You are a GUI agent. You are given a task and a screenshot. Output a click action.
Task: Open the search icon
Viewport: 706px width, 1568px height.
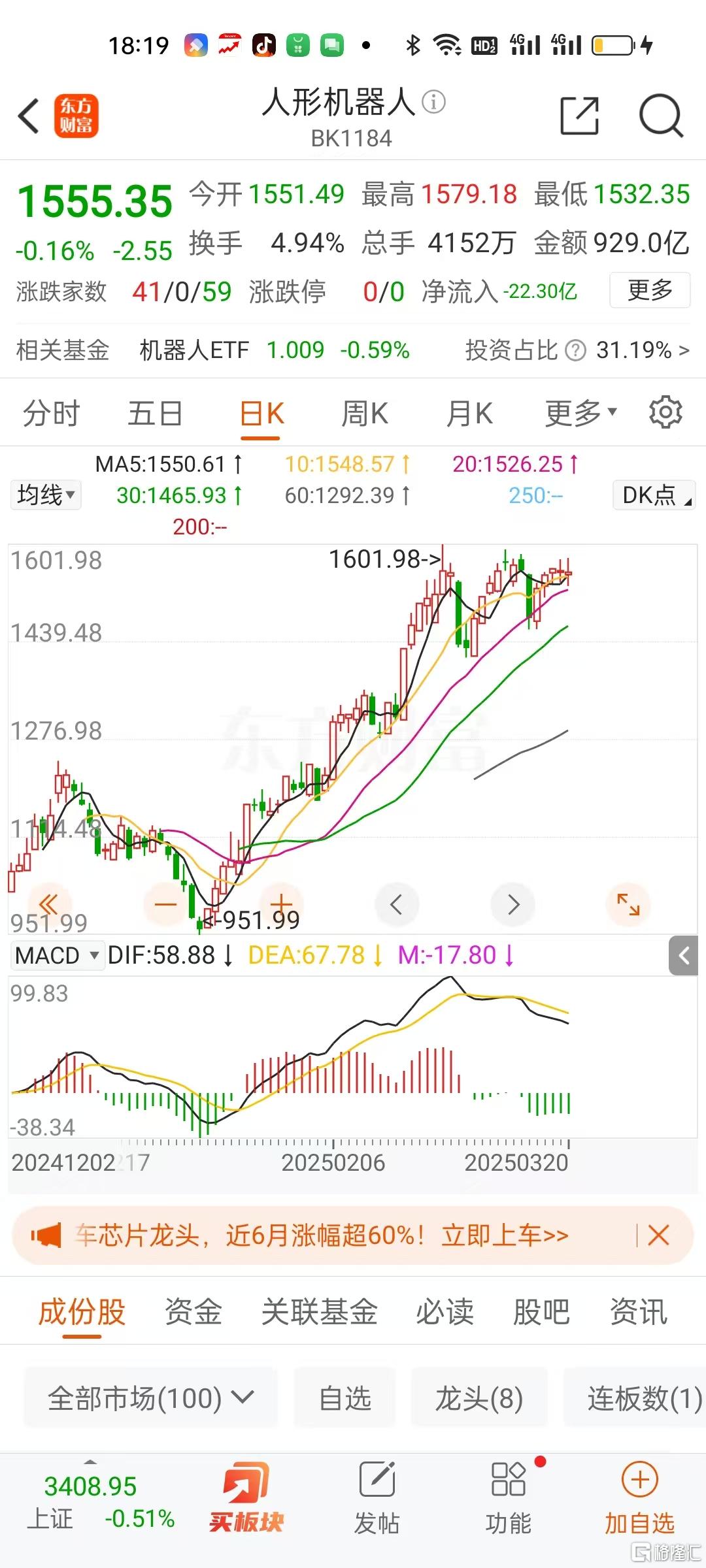[x=661, y=116]
